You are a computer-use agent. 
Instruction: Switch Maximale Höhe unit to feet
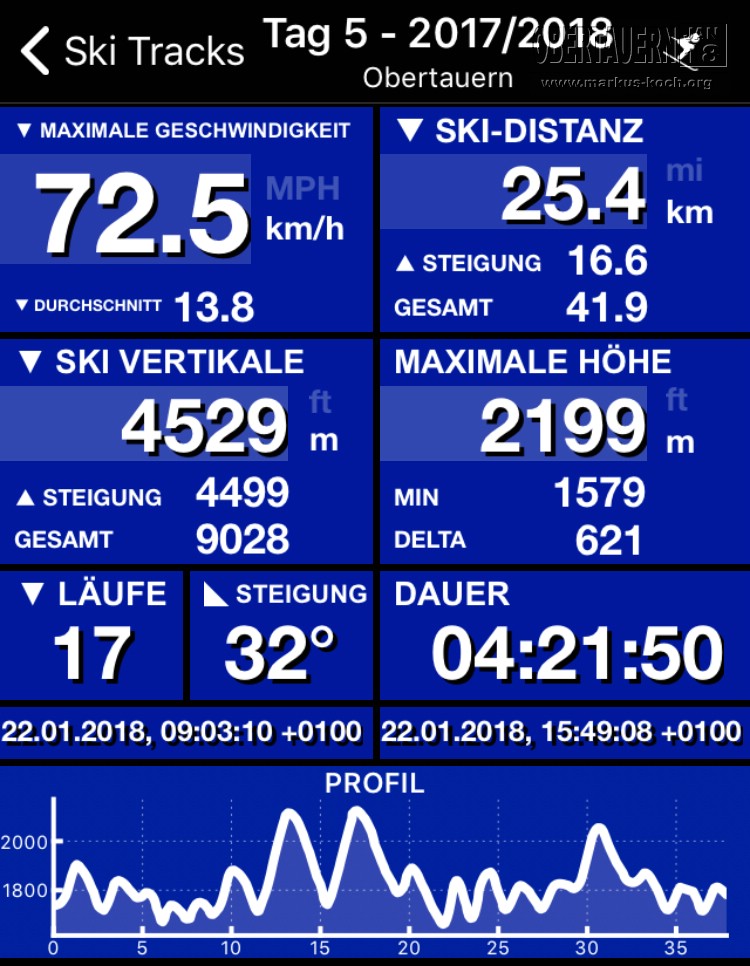pyautogui.click(x=677, y=401)
